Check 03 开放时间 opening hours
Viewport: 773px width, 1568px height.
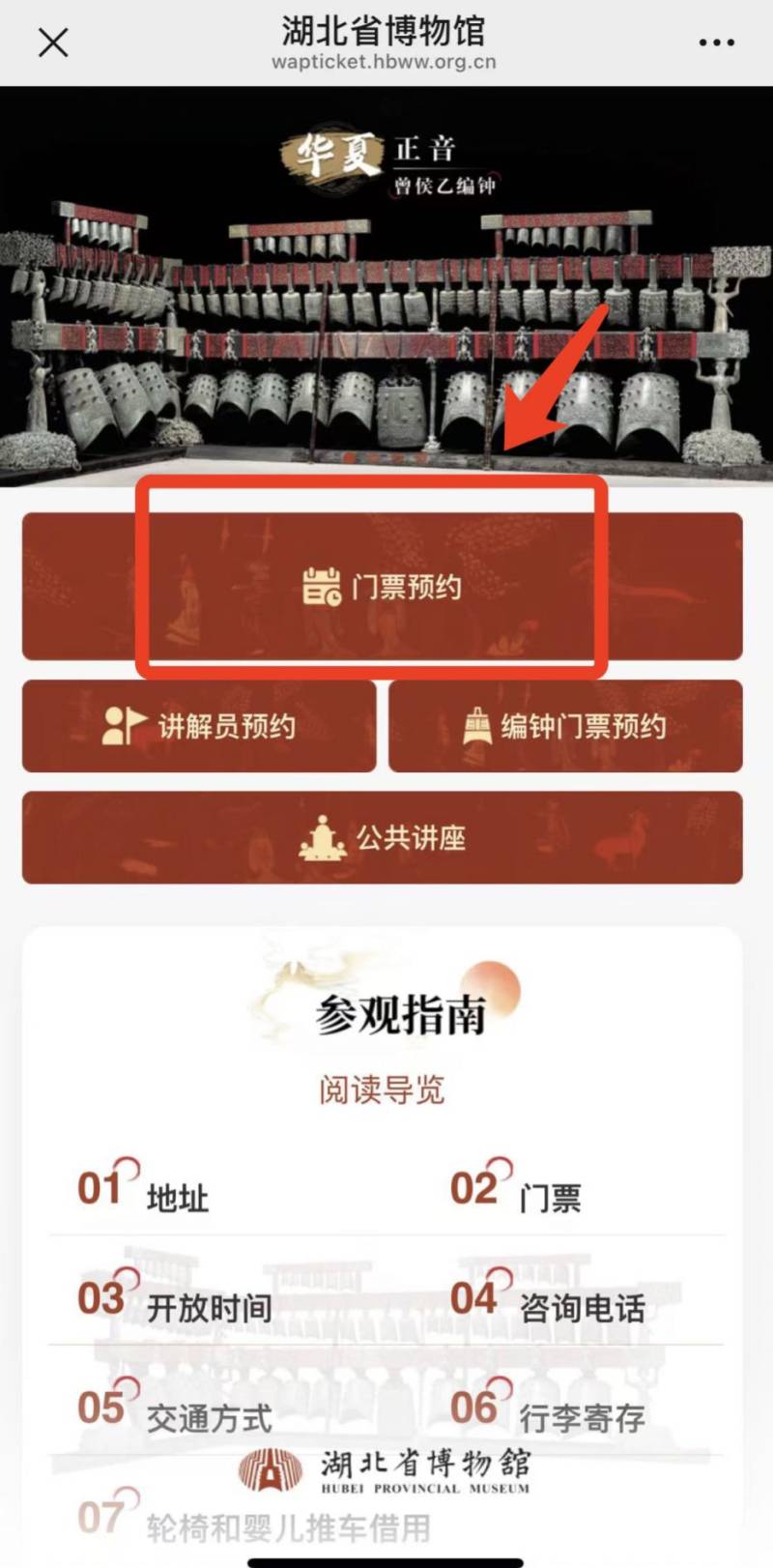pyautogui.click(x=176, y=1305)
